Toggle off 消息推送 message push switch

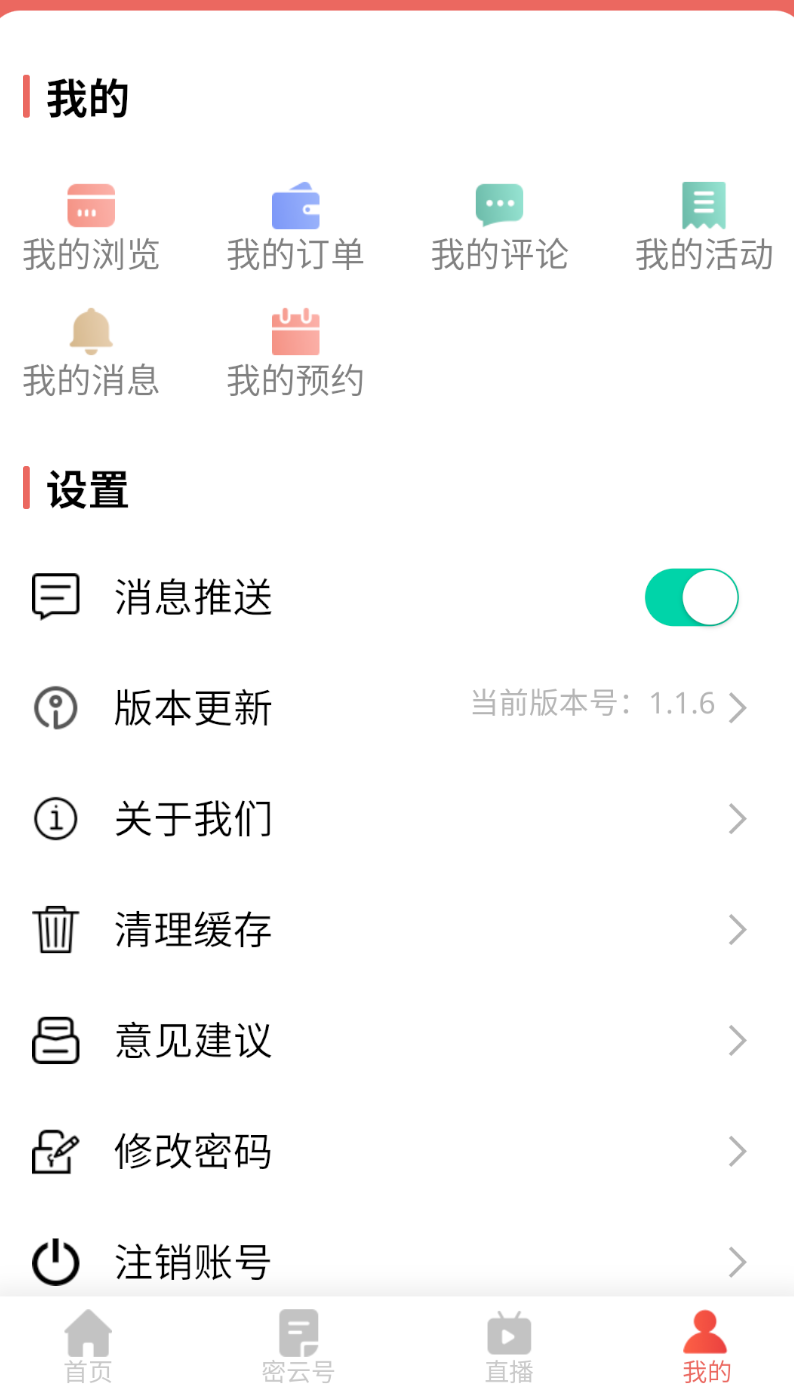(691, 597)
